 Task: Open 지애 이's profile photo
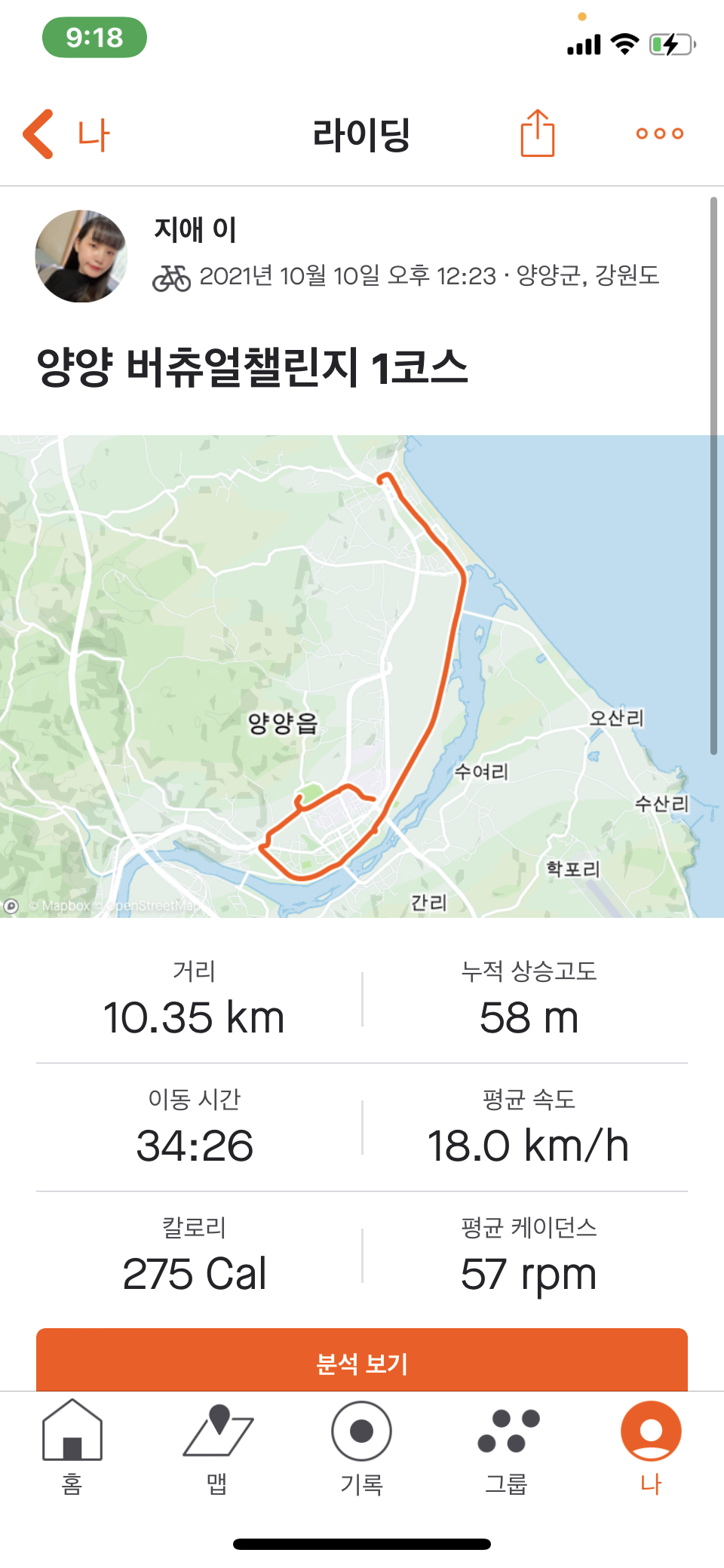[x=81, y=256]
